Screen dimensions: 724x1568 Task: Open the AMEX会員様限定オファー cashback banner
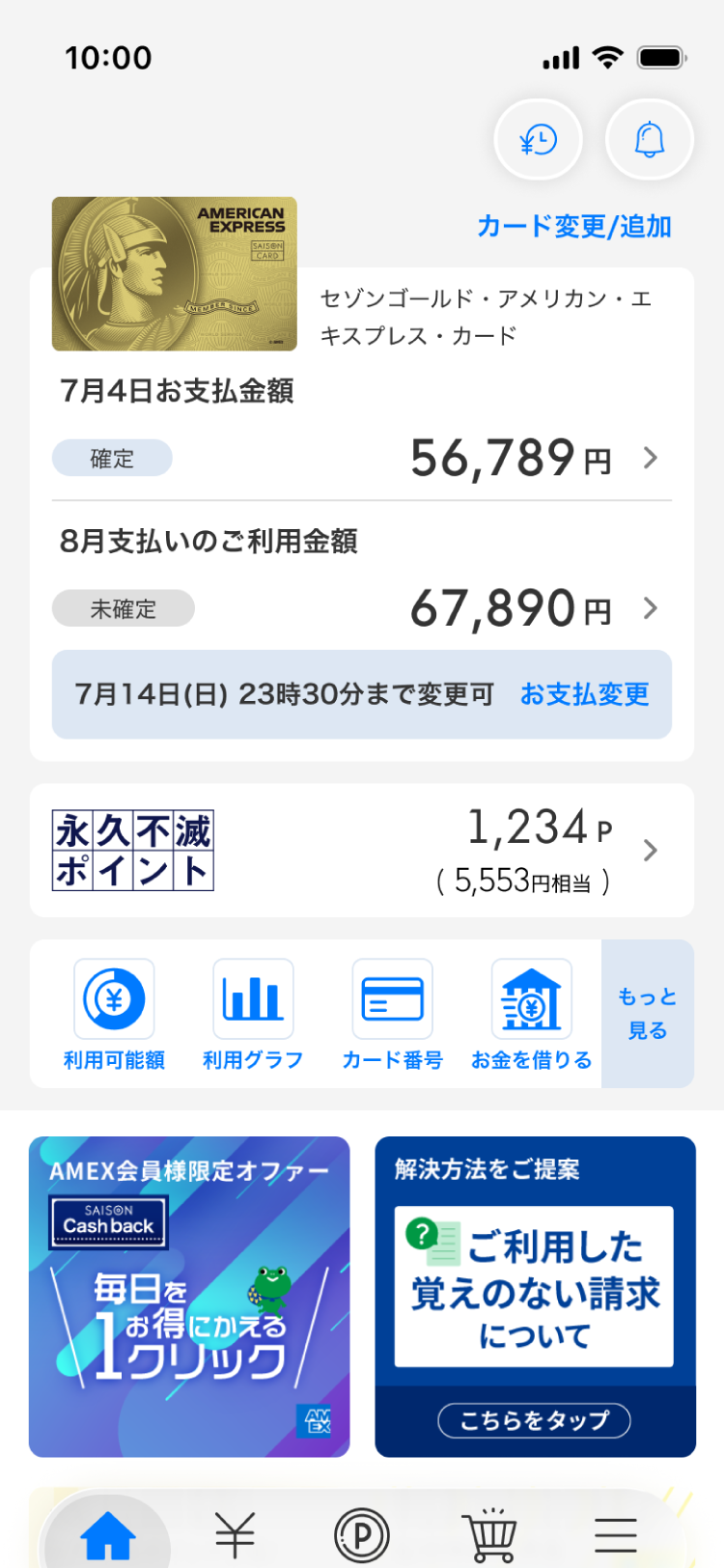tap(189, 1296)
